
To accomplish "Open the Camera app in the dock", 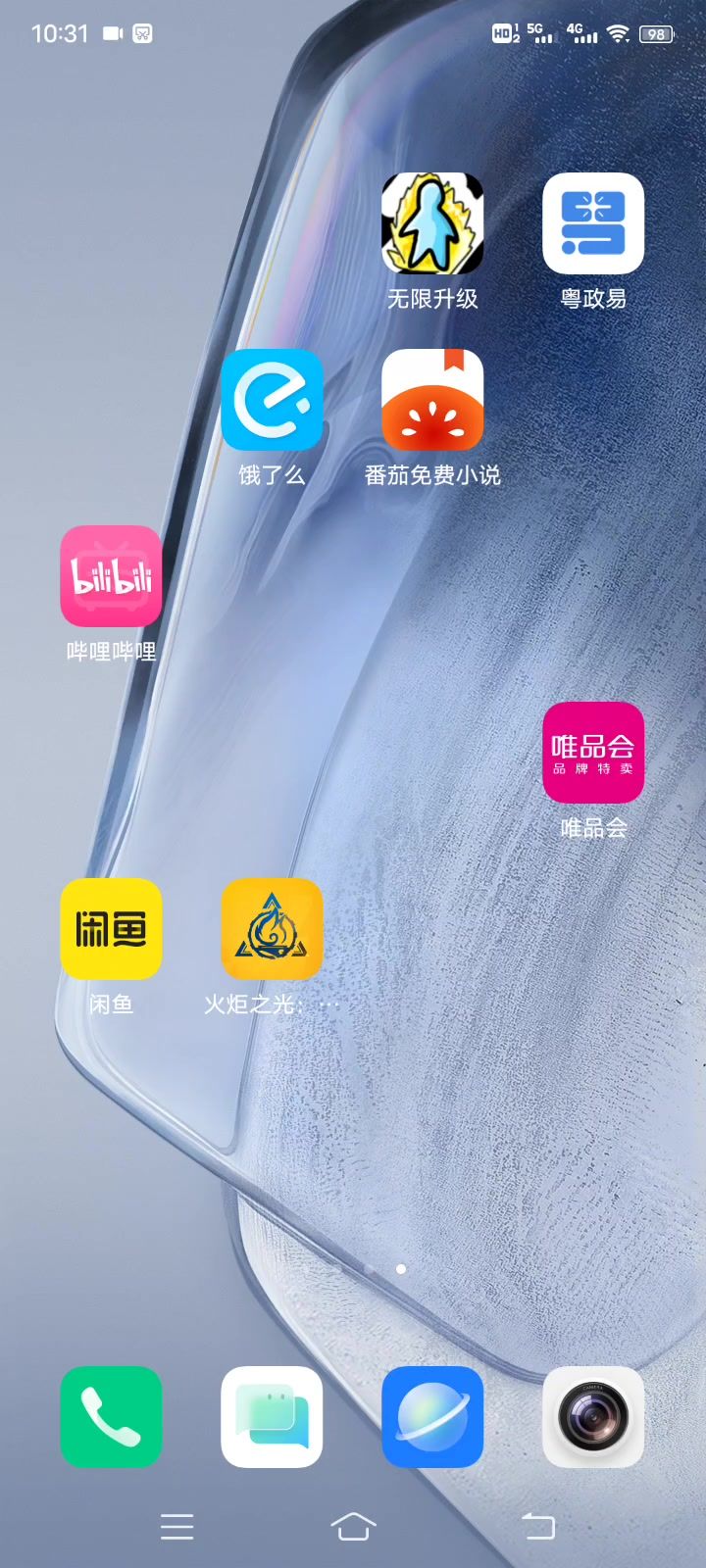I will (x=593, y=1416).
